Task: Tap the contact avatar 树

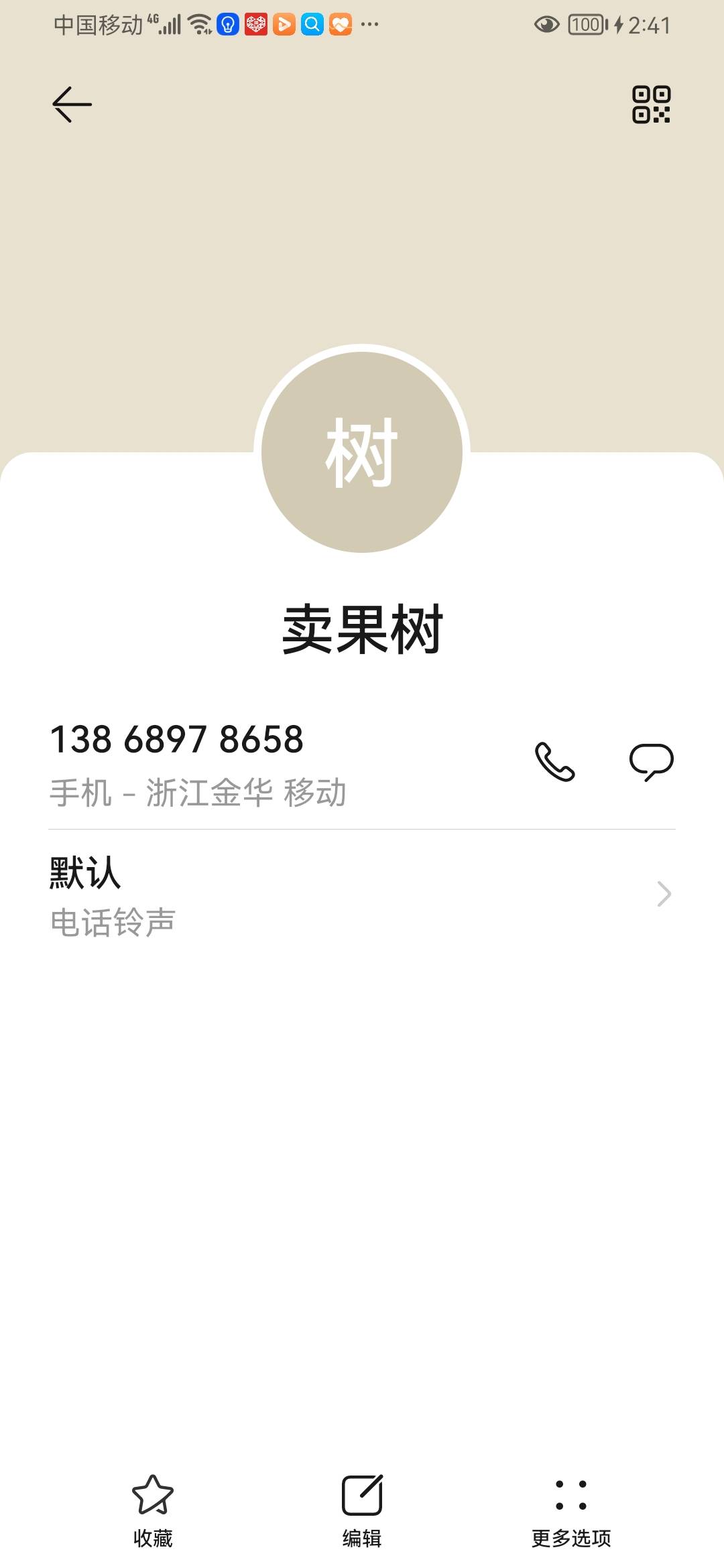Action: pos(362,452)
